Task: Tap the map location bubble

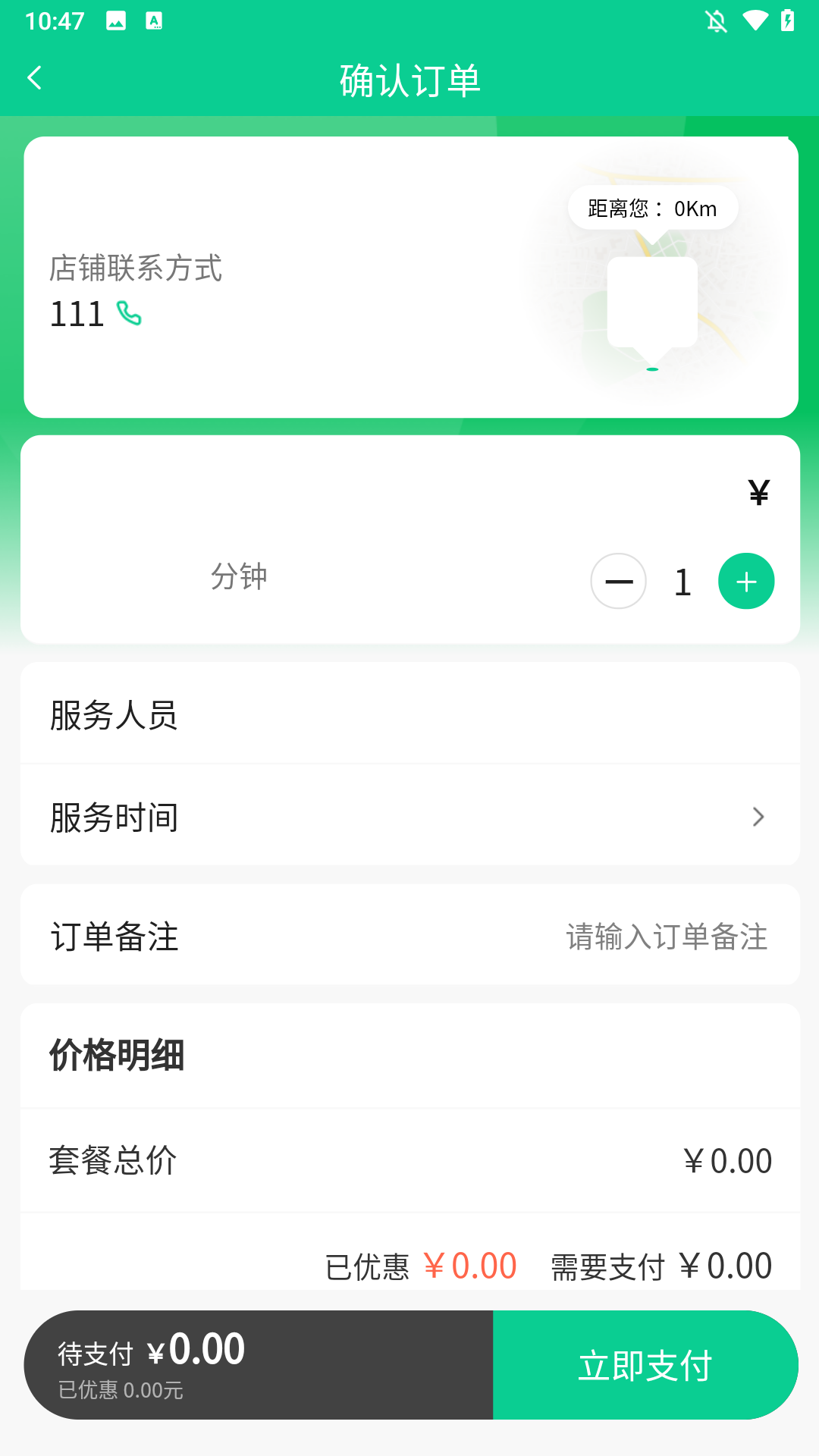Action: (x=652, y=303)
